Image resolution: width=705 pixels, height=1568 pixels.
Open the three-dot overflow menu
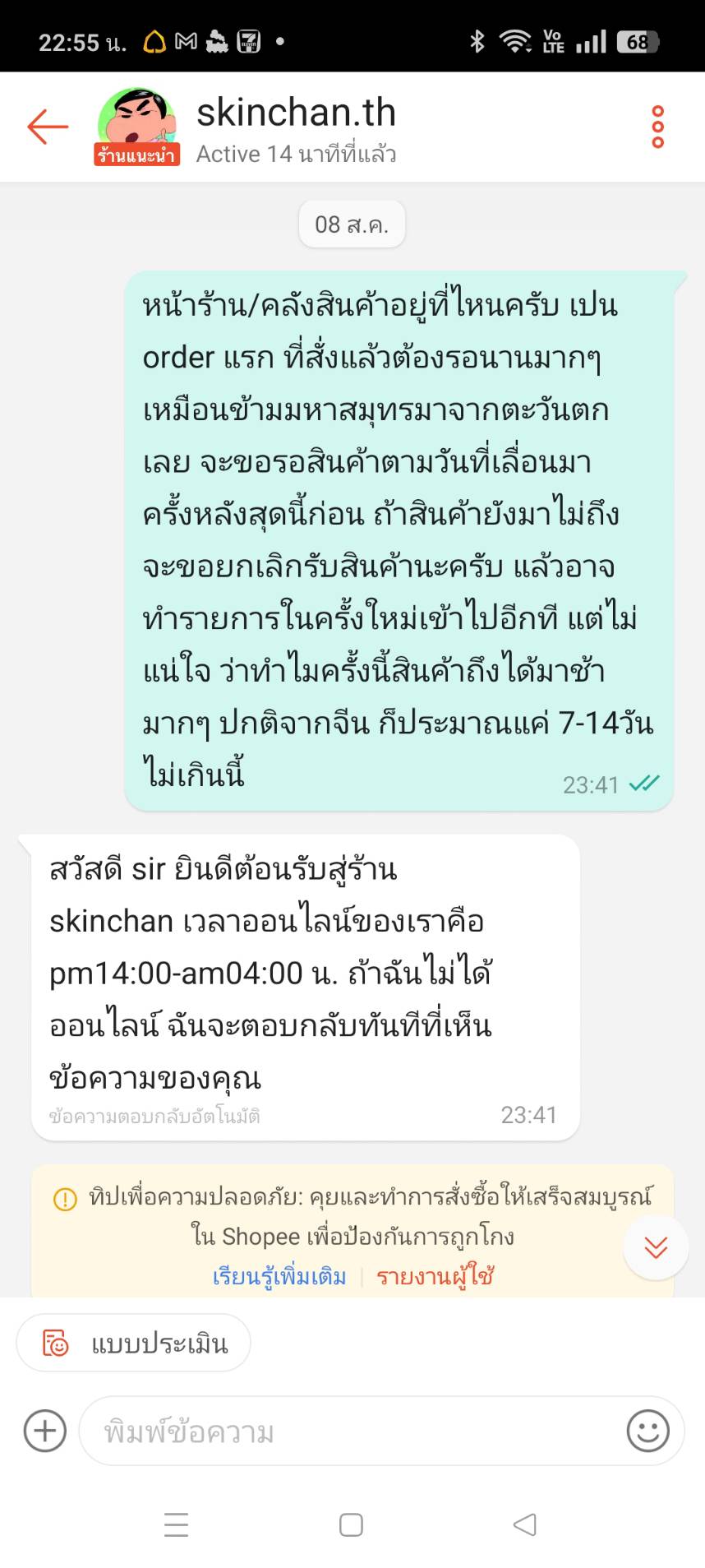coord(657,127)
